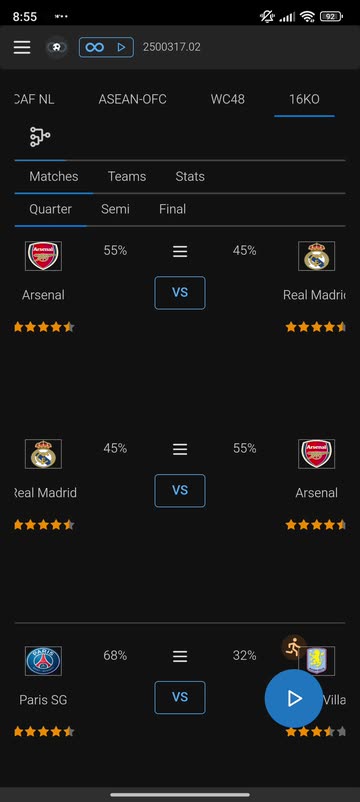Viewport: 360px width, 802px height.
Task: Tap the infinity play simulation button
Action: coord(106,47)
